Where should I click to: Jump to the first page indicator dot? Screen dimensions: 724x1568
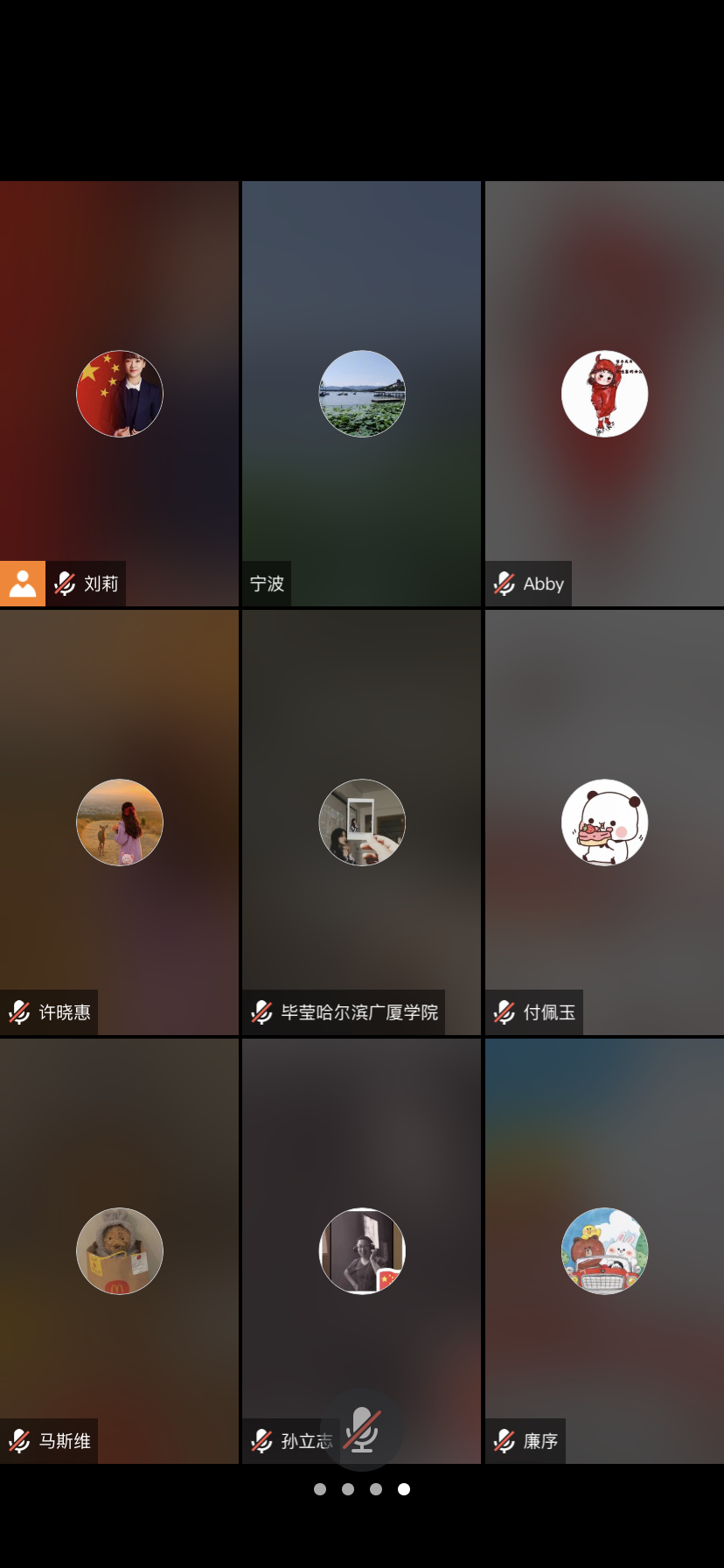coord(320,1489)
